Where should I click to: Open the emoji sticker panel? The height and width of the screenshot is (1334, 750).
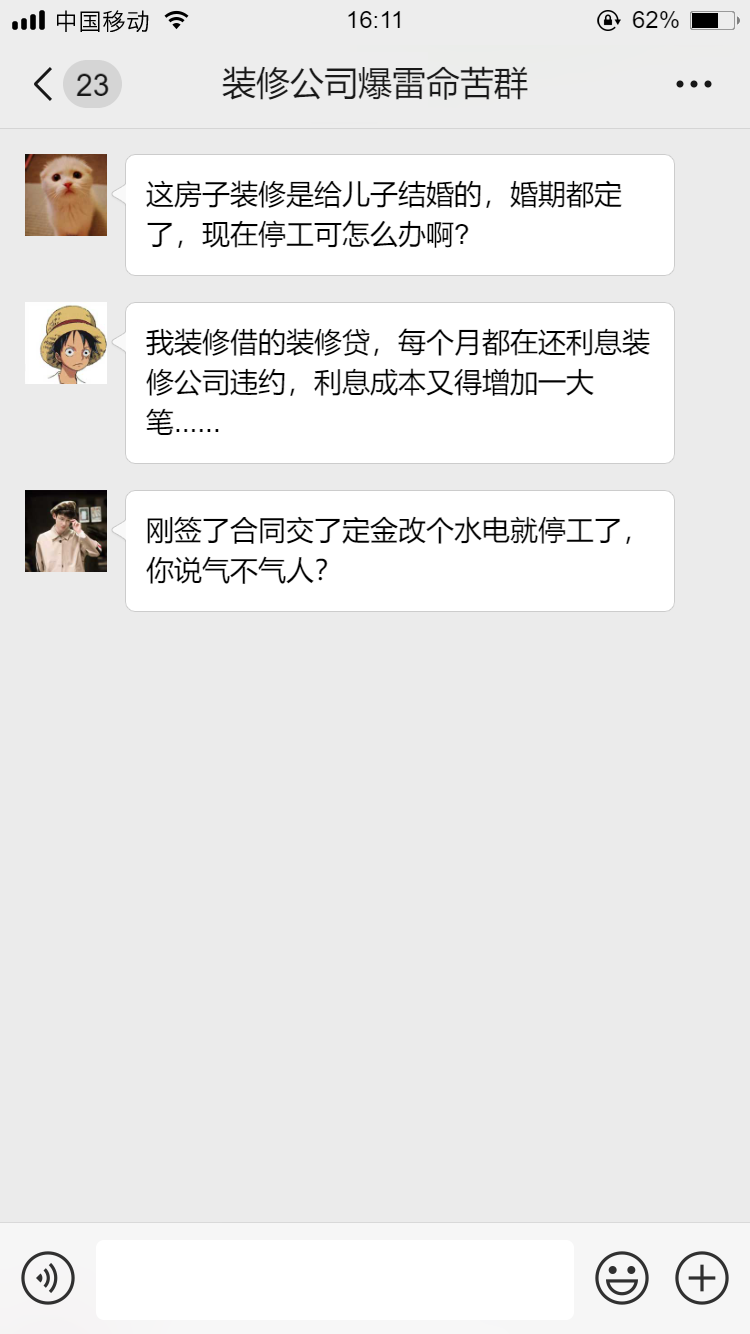tap(622, 1278)
